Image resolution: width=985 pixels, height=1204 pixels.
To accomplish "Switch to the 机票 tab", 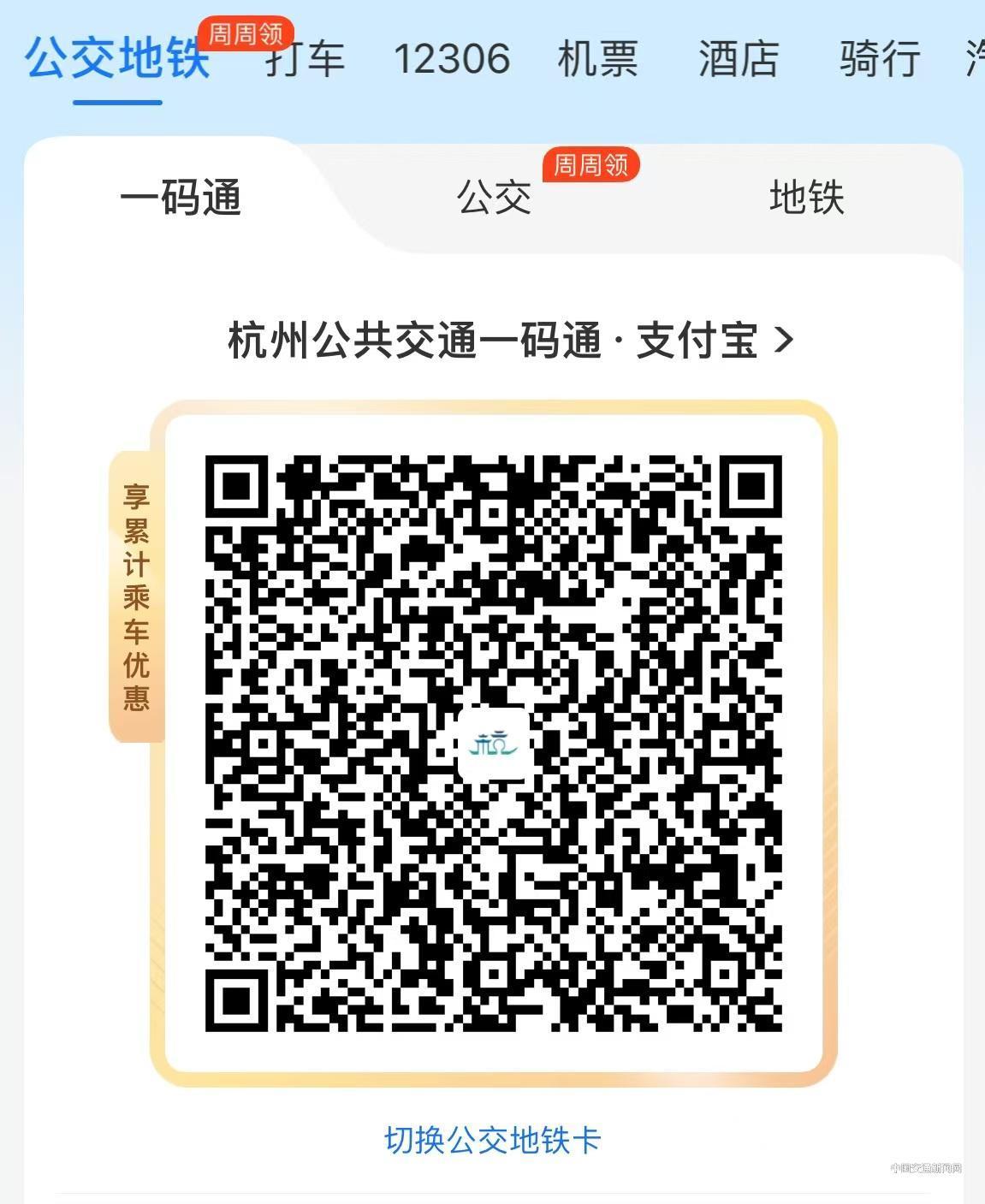I will pos(597,59).
